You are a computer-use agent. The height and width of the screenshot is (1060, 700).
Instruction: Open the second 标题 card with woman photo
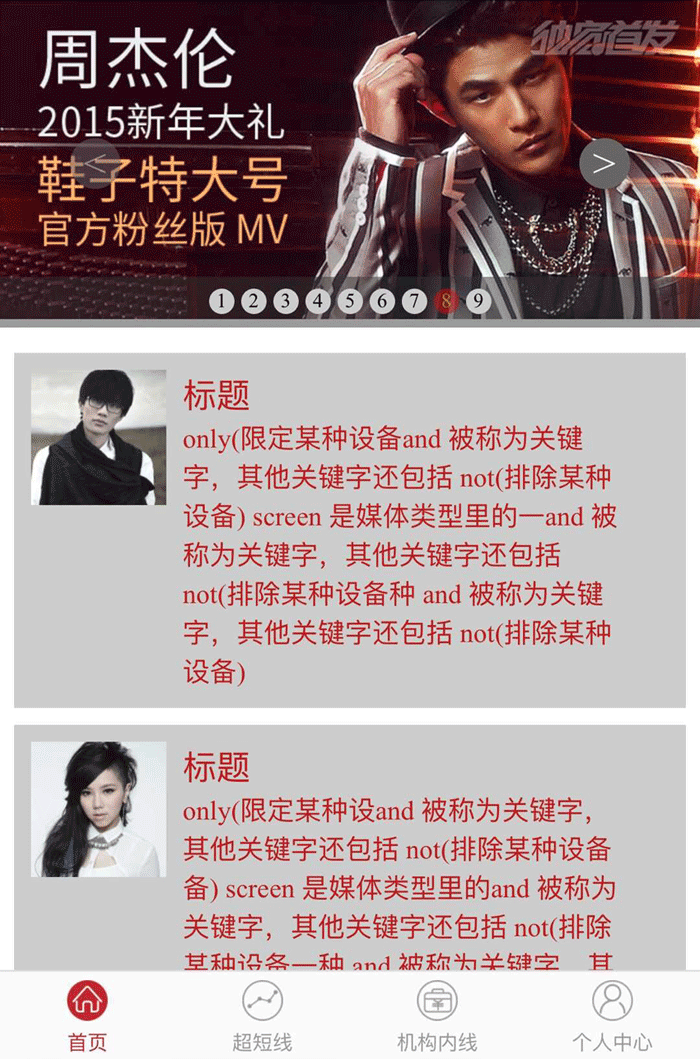[x=350, y=850]
